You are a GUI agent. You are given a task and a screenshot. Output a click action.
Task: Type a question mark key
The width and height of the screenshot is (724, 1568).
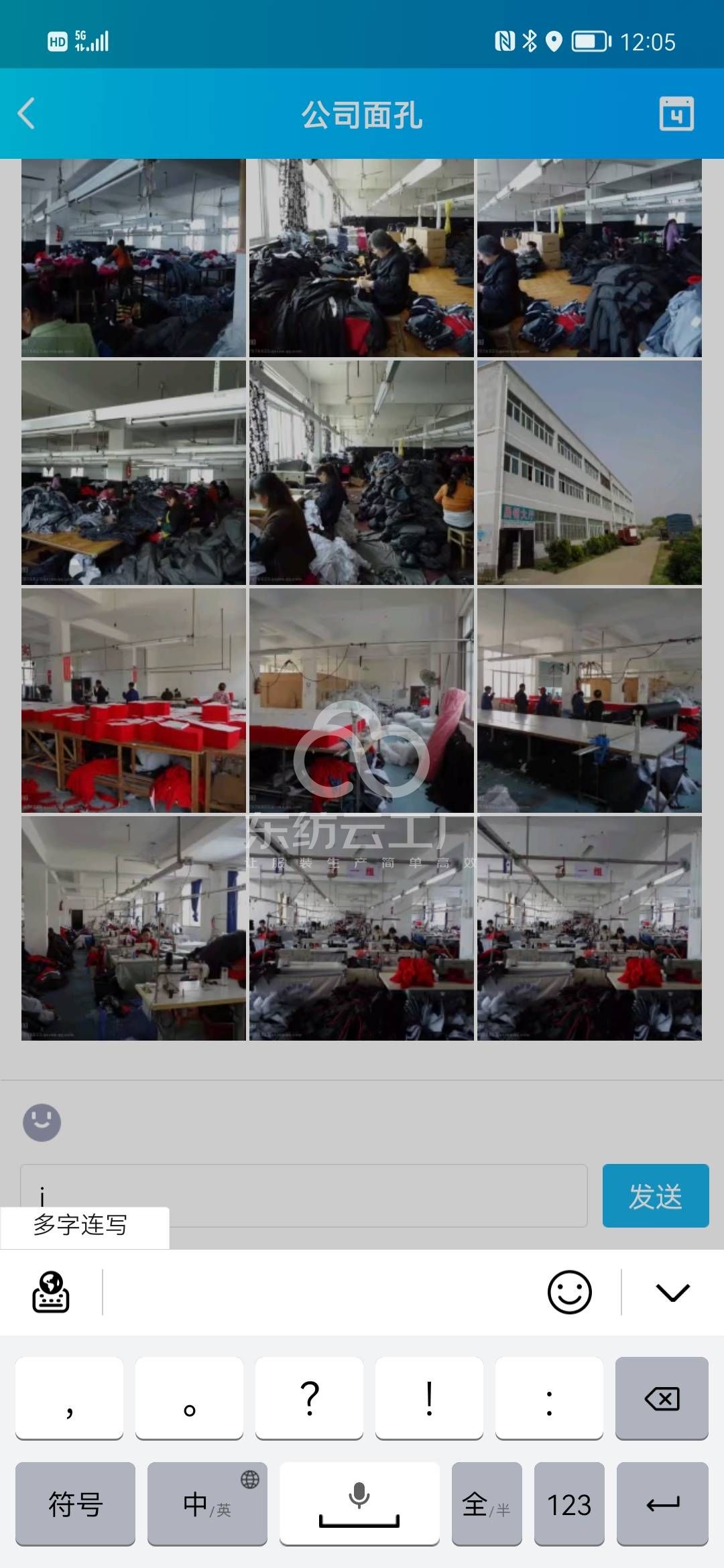309,1398
